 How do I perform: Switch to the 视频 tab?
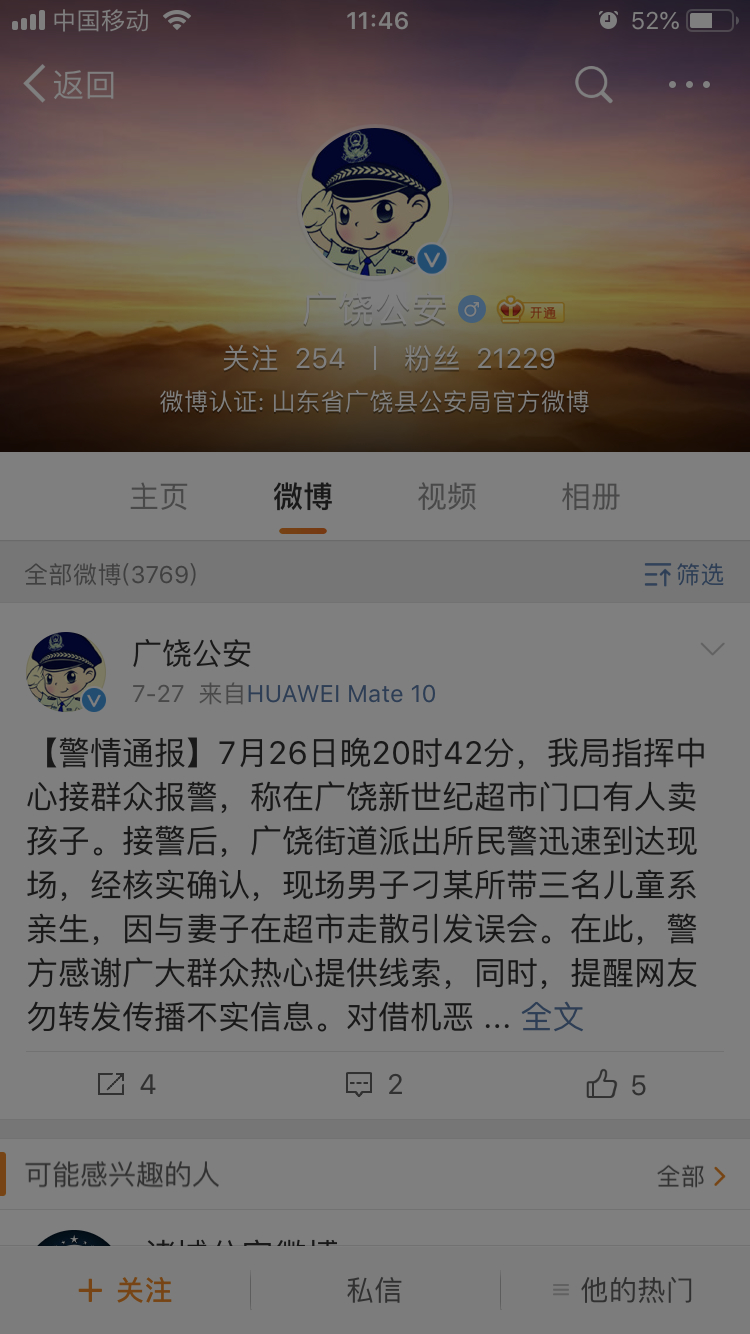pos(447,497)
